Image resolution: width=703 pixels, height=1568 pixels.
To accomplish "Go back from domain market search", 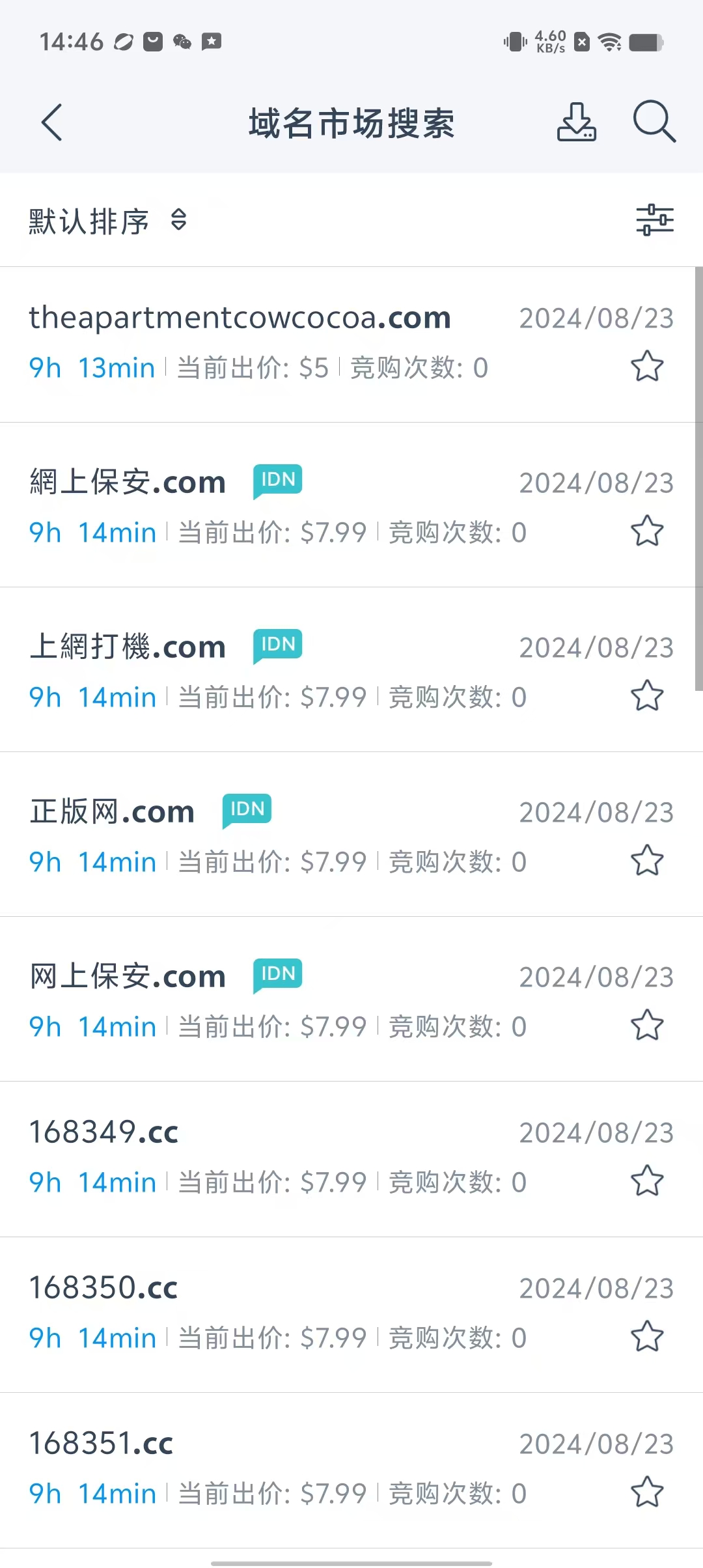I will click(x=51, y=122).
